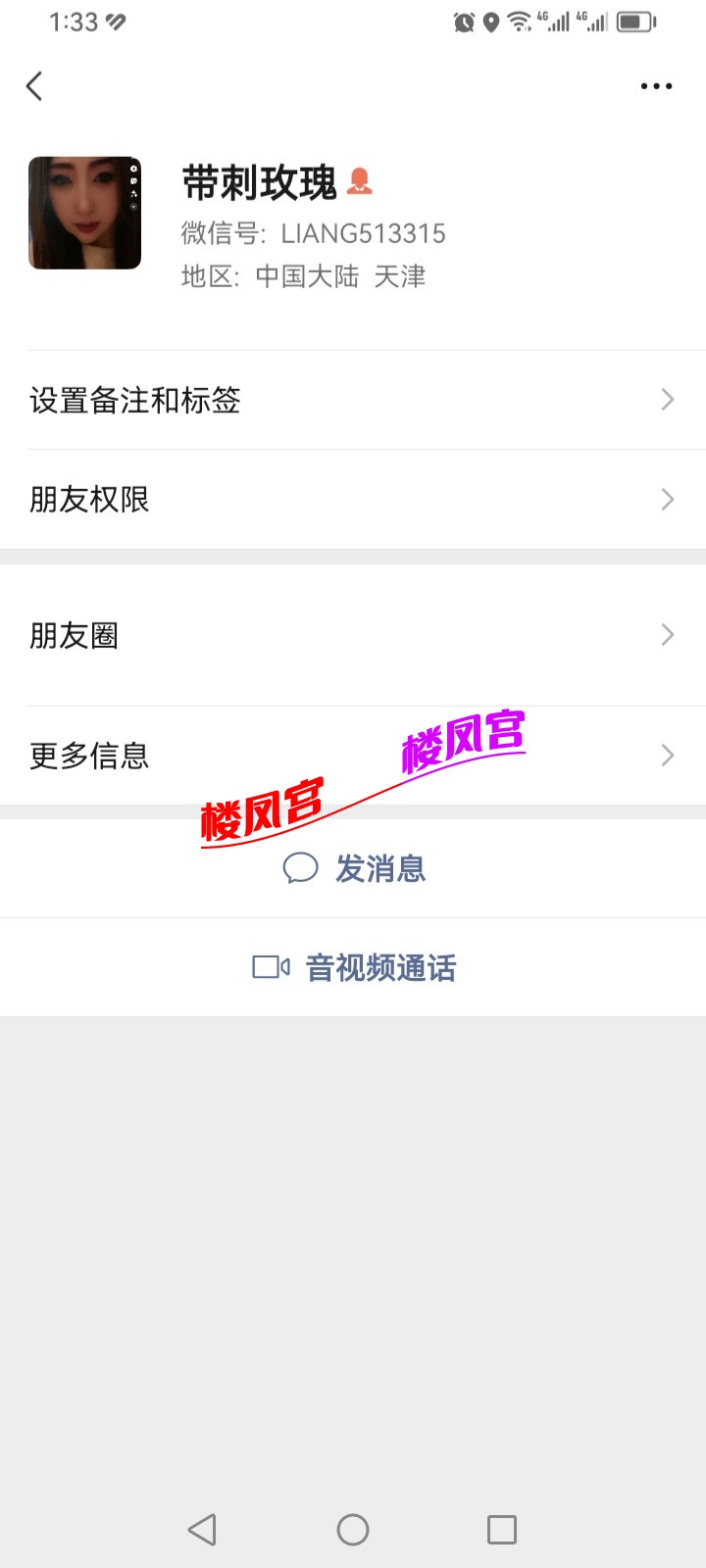Tap the WeChat ID LIANG513315
This screenshot has height=1568, width=706.
pyautogui.click(x=363, y=233)
